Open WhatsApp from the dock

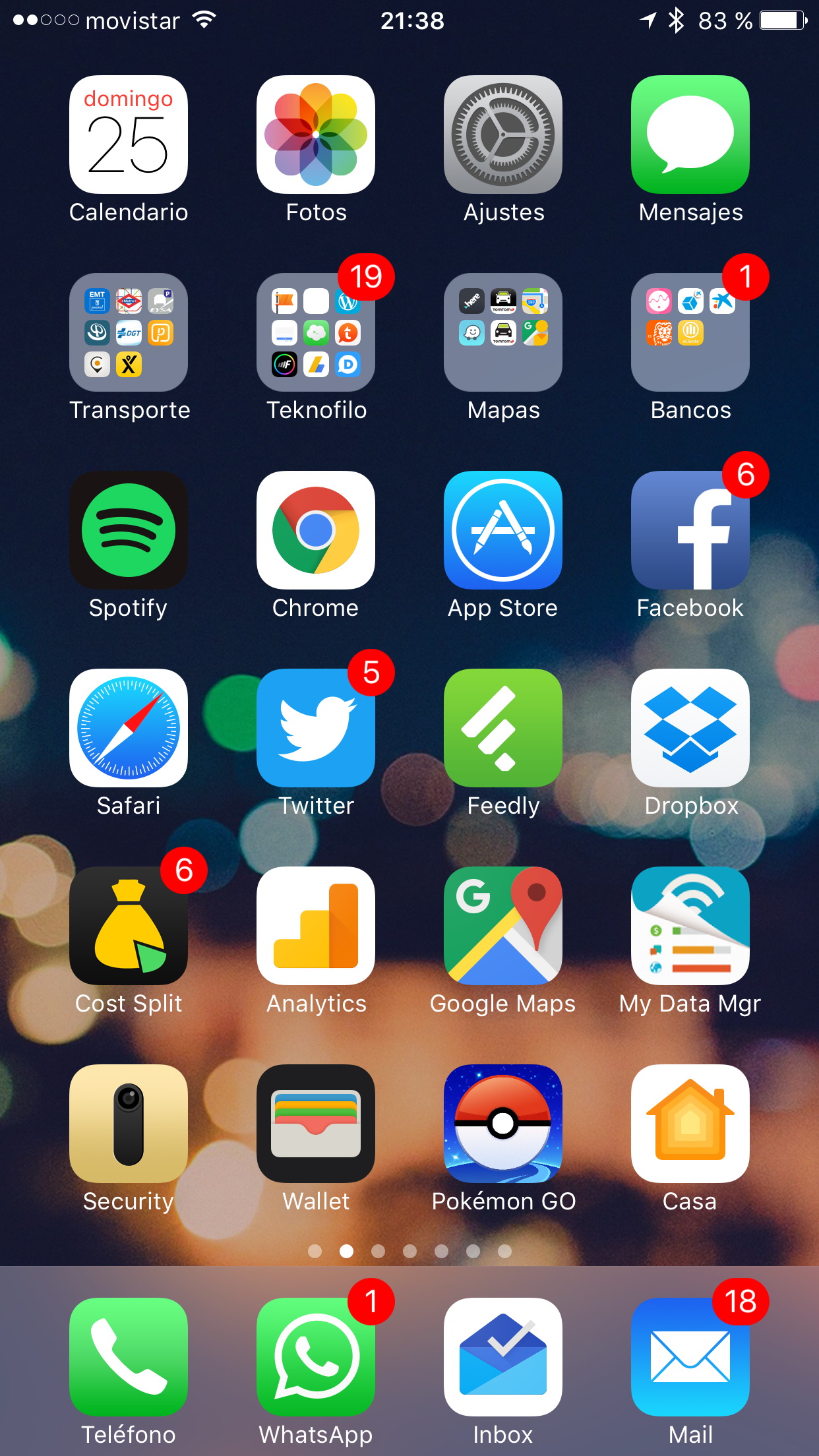(x=316, y=1357)
